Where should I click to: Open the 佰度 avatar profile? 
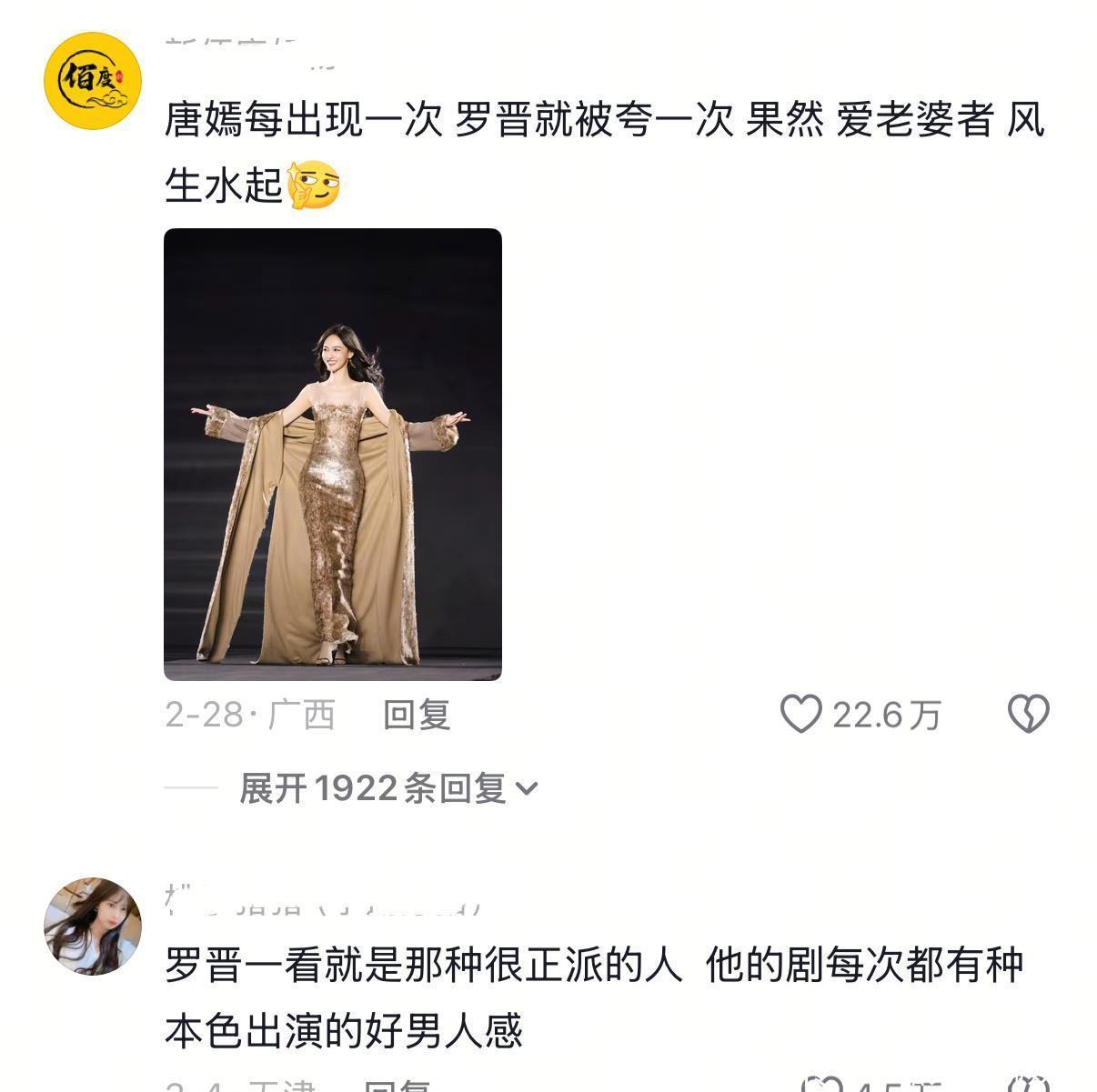point(93,80)
